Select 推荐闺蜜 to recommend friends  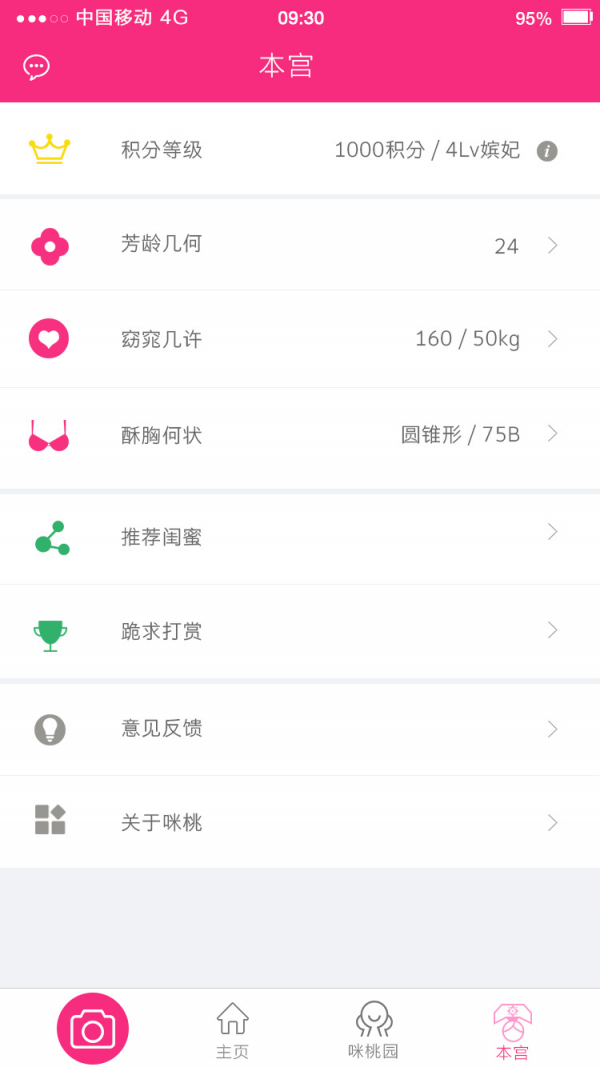click(300, 537)
